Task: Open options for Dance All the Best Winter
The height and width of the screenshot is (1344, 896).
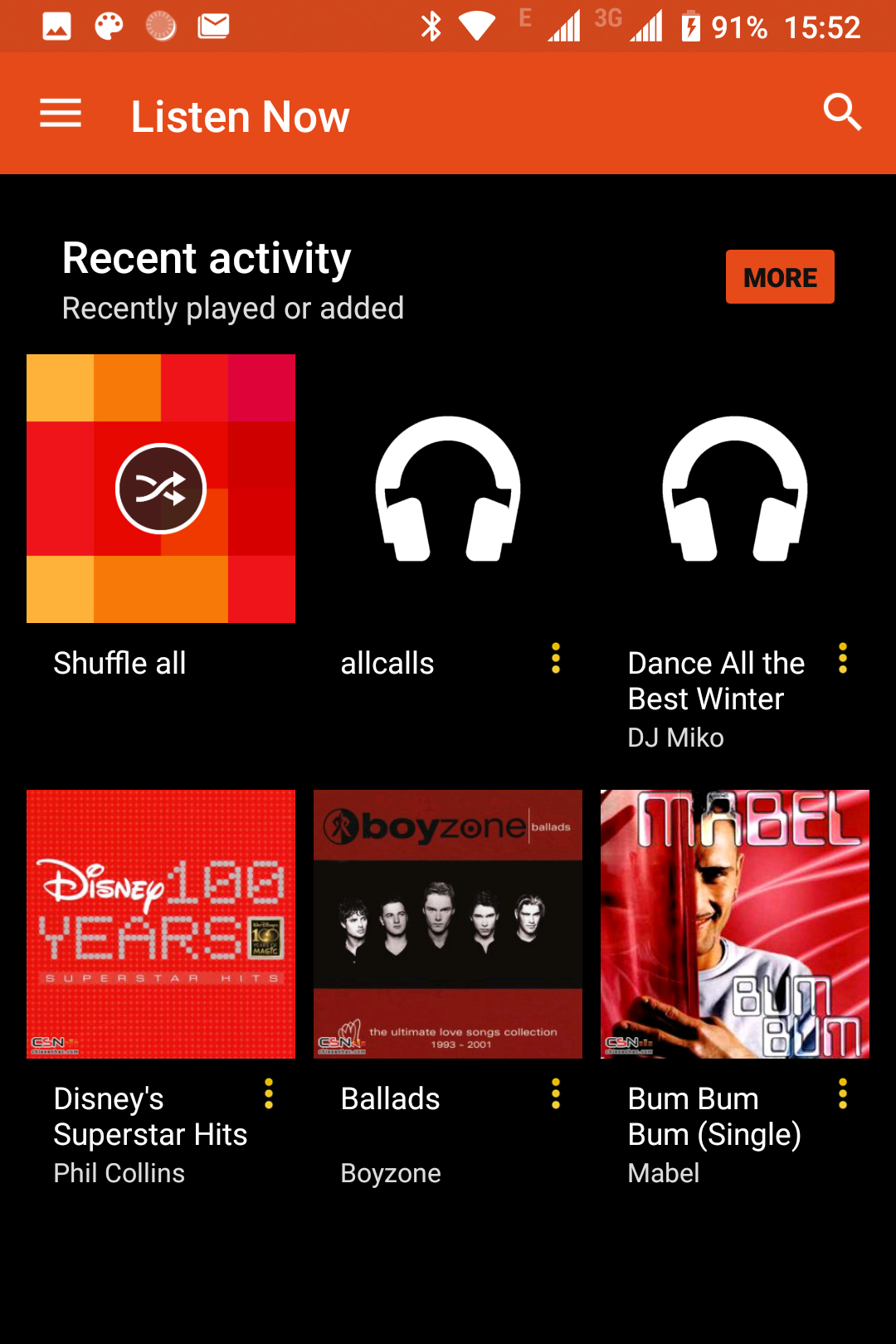Action: point(843,659)
